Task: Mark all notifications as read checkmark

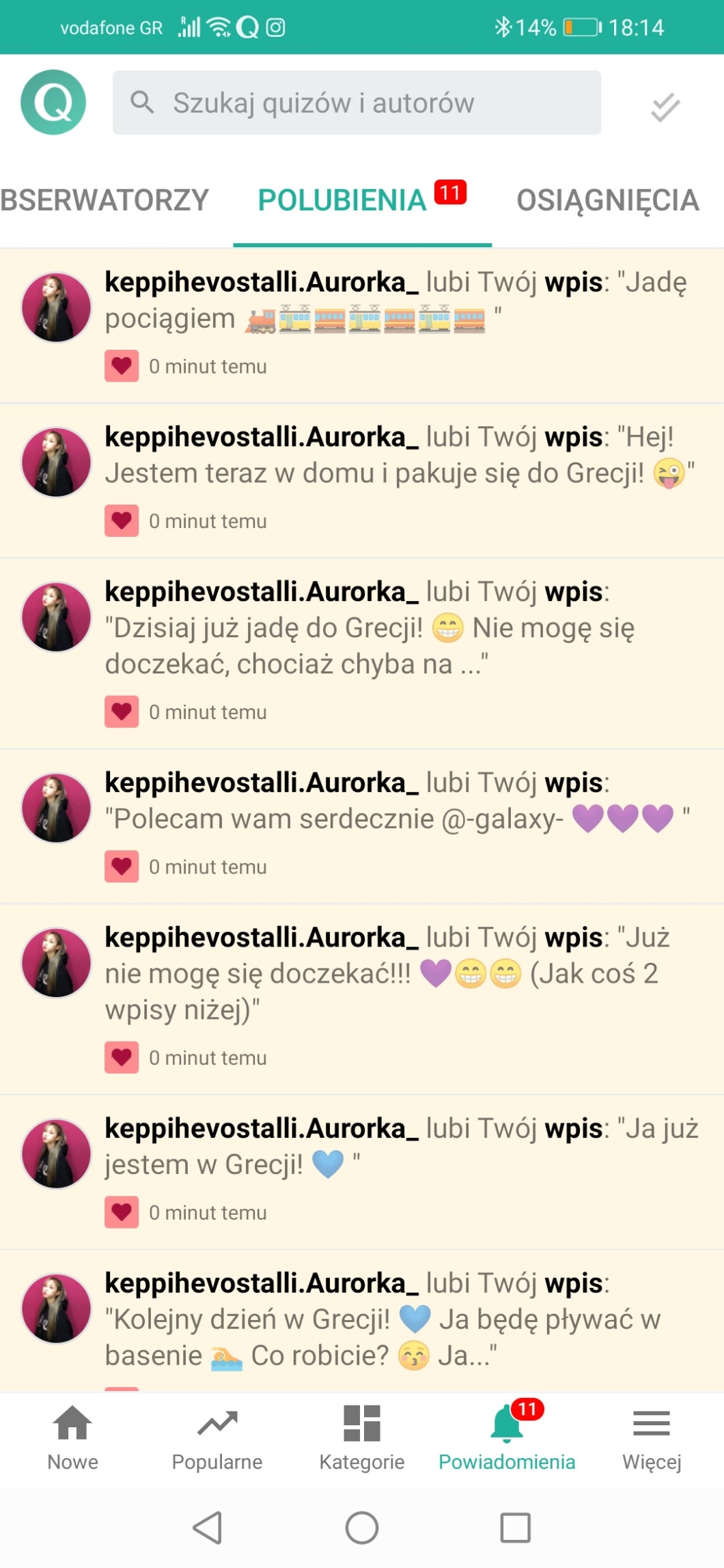Action: [x=665, y=107]
